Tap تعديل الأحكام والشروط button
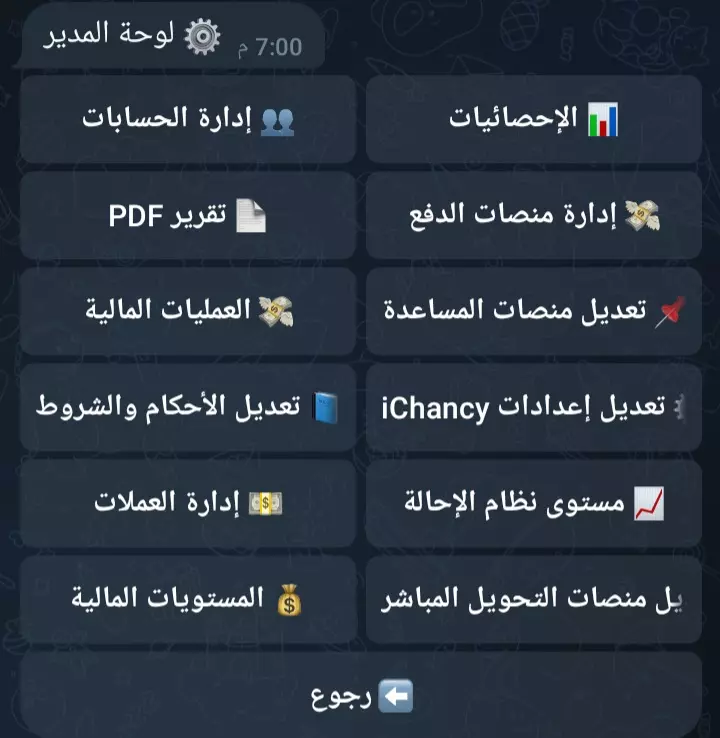The height and width of the screenshot is (738, 720). (x=188, y=408)
